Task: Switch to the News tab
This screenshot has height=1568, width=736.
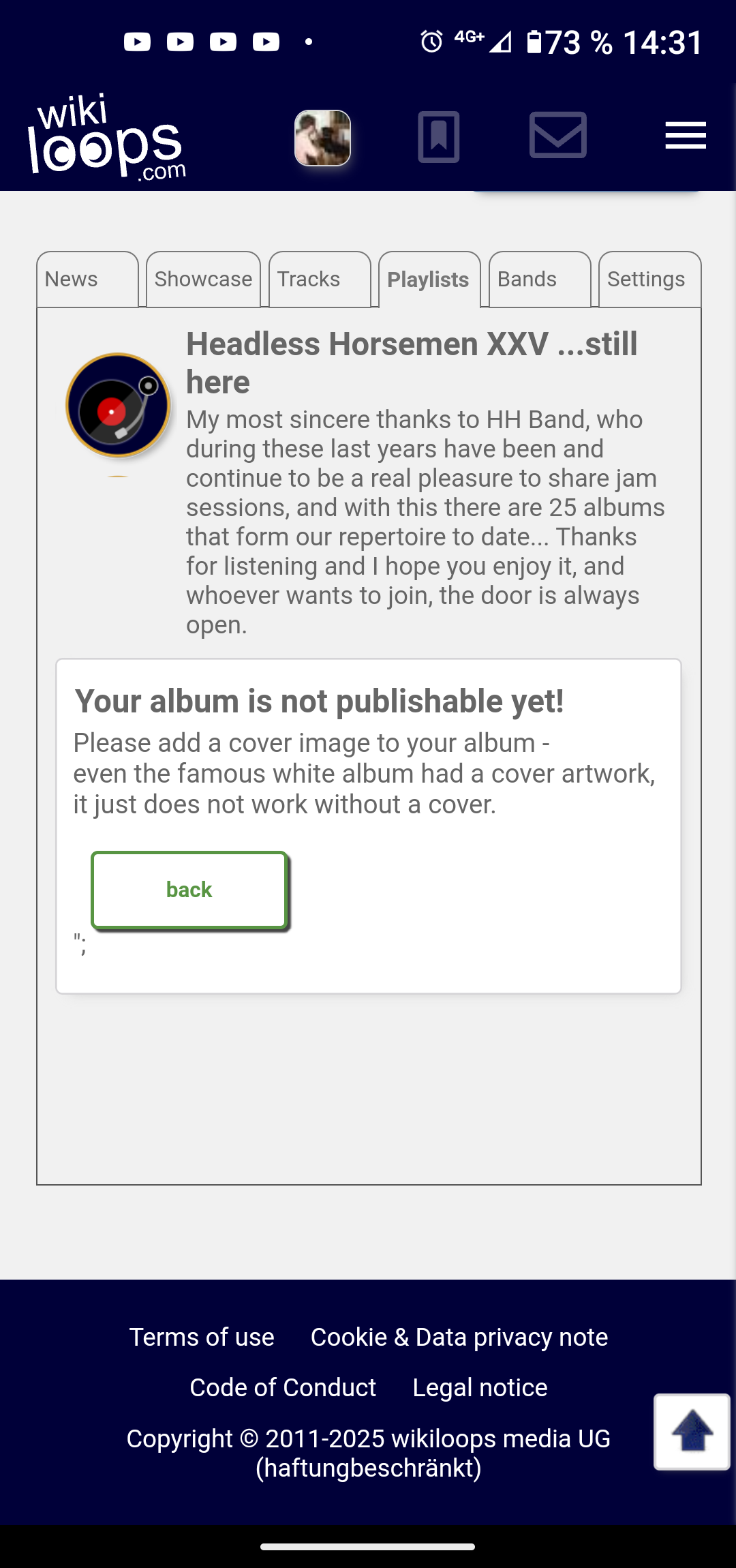Action: [87, 280]
